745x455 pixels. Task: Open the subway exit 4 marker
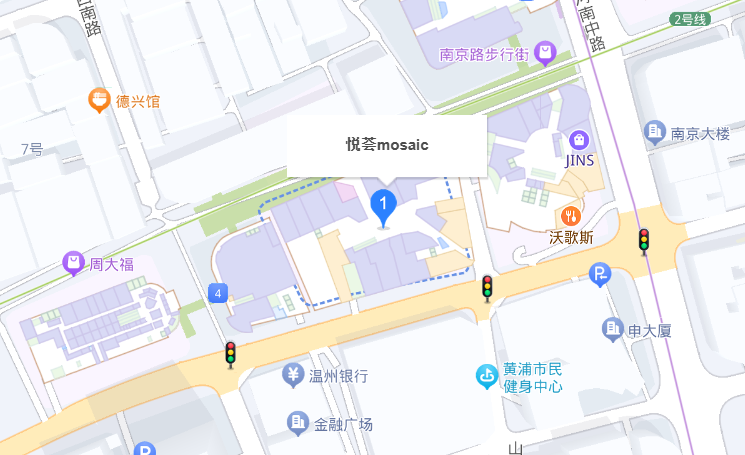pos(218,293)
